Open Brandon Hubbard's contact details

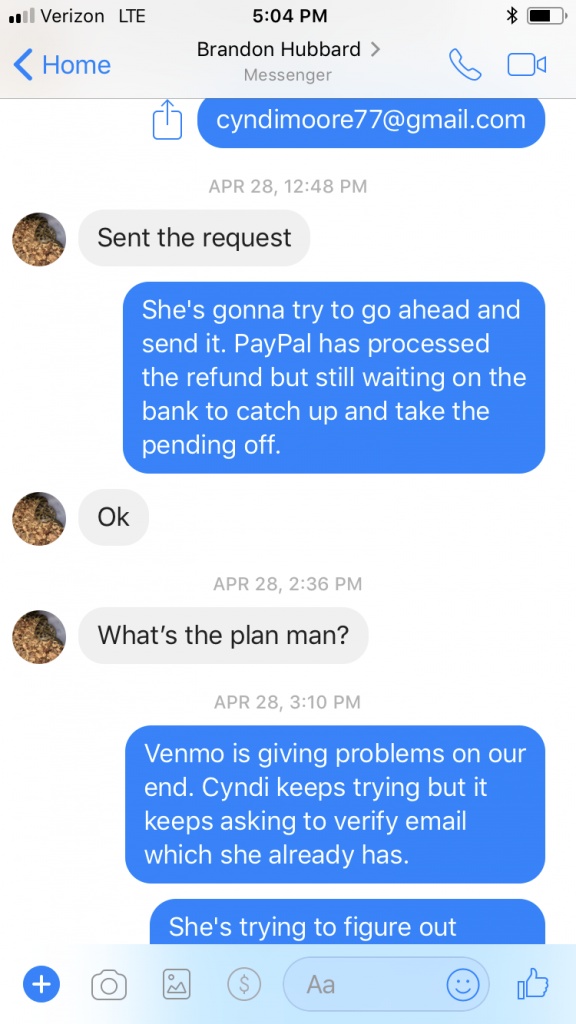click(x=288, y=50)
